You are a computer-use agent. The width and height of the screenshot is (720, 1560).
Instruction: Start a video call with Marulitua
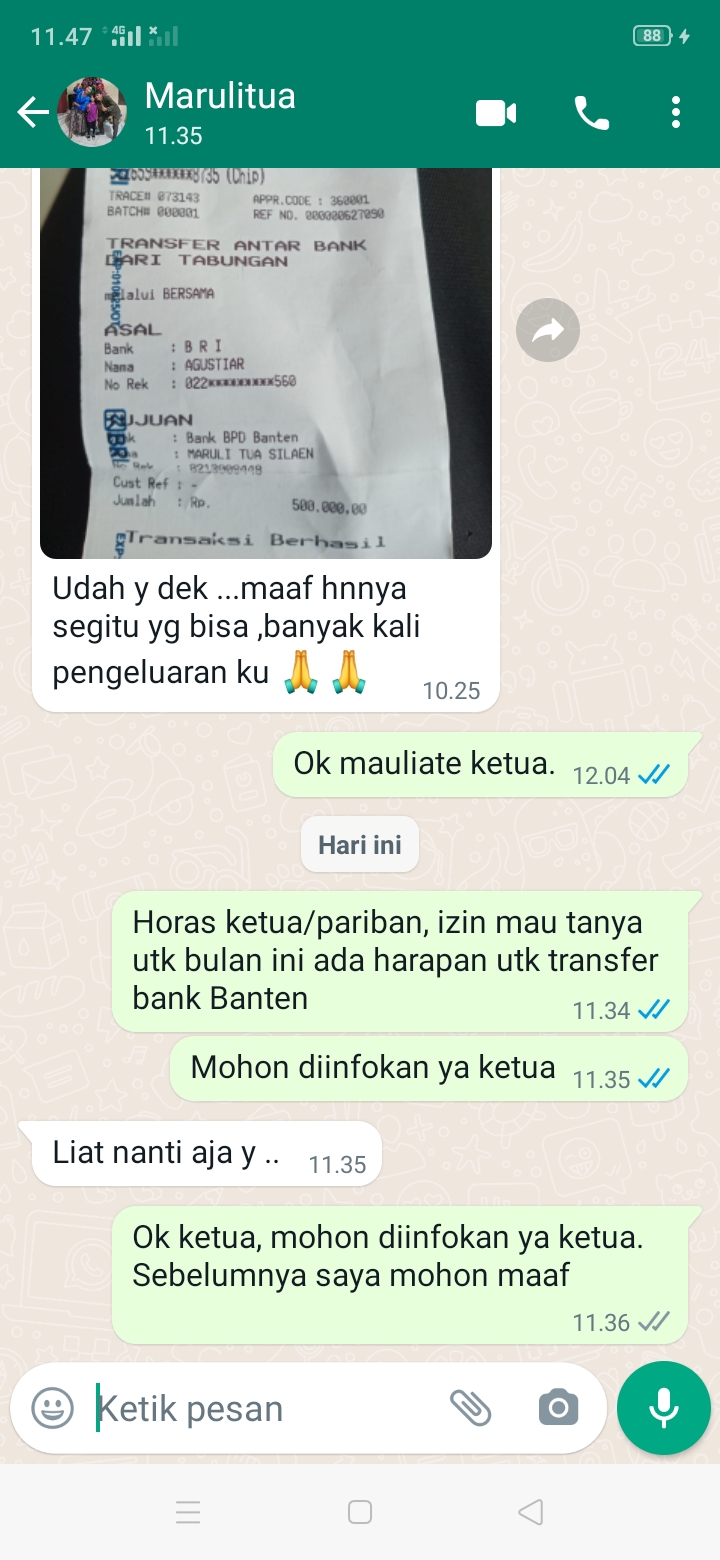coord(496,113)
